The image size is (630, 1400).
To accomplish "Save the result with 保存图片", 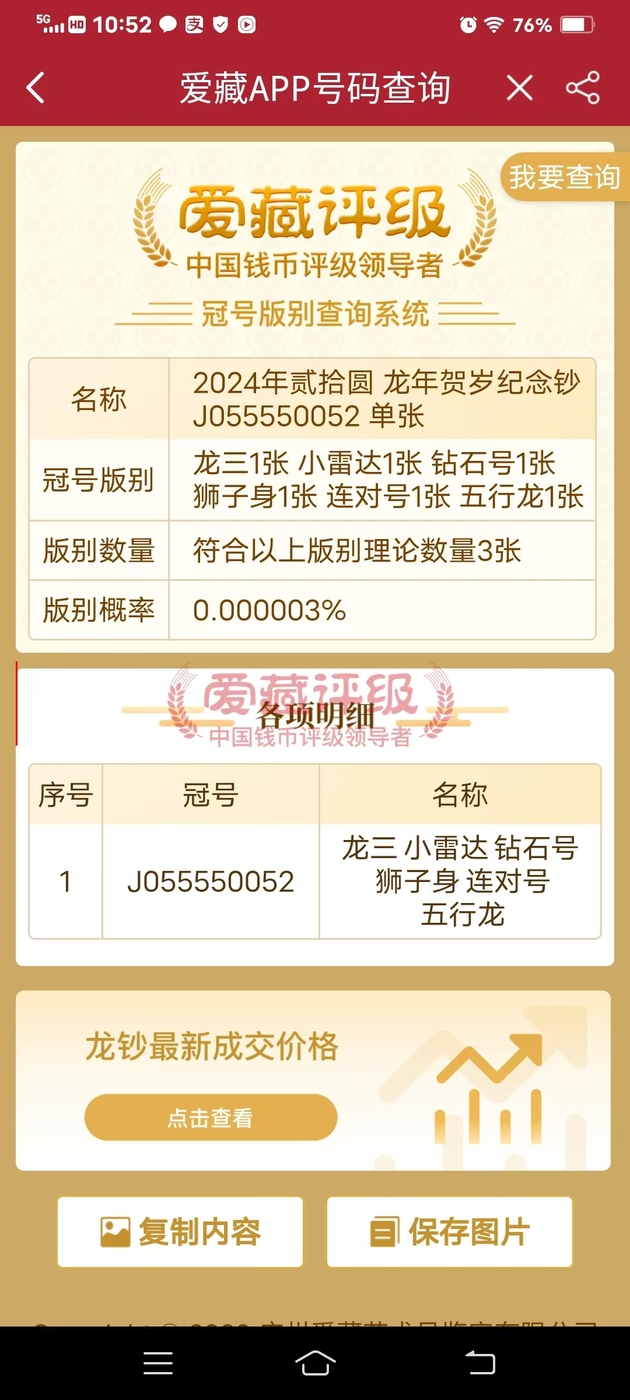I will (x=449, y=1232).
